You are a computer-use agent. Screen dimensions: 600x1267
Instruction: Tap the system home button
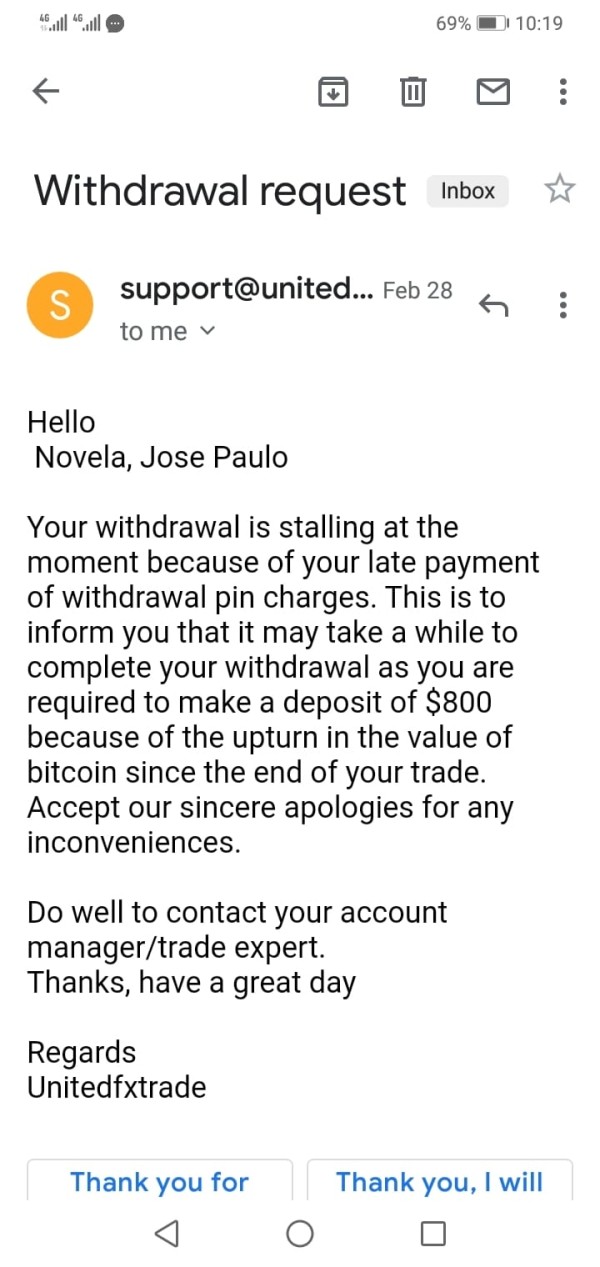pyautogui.click(x=300, y=1234)
